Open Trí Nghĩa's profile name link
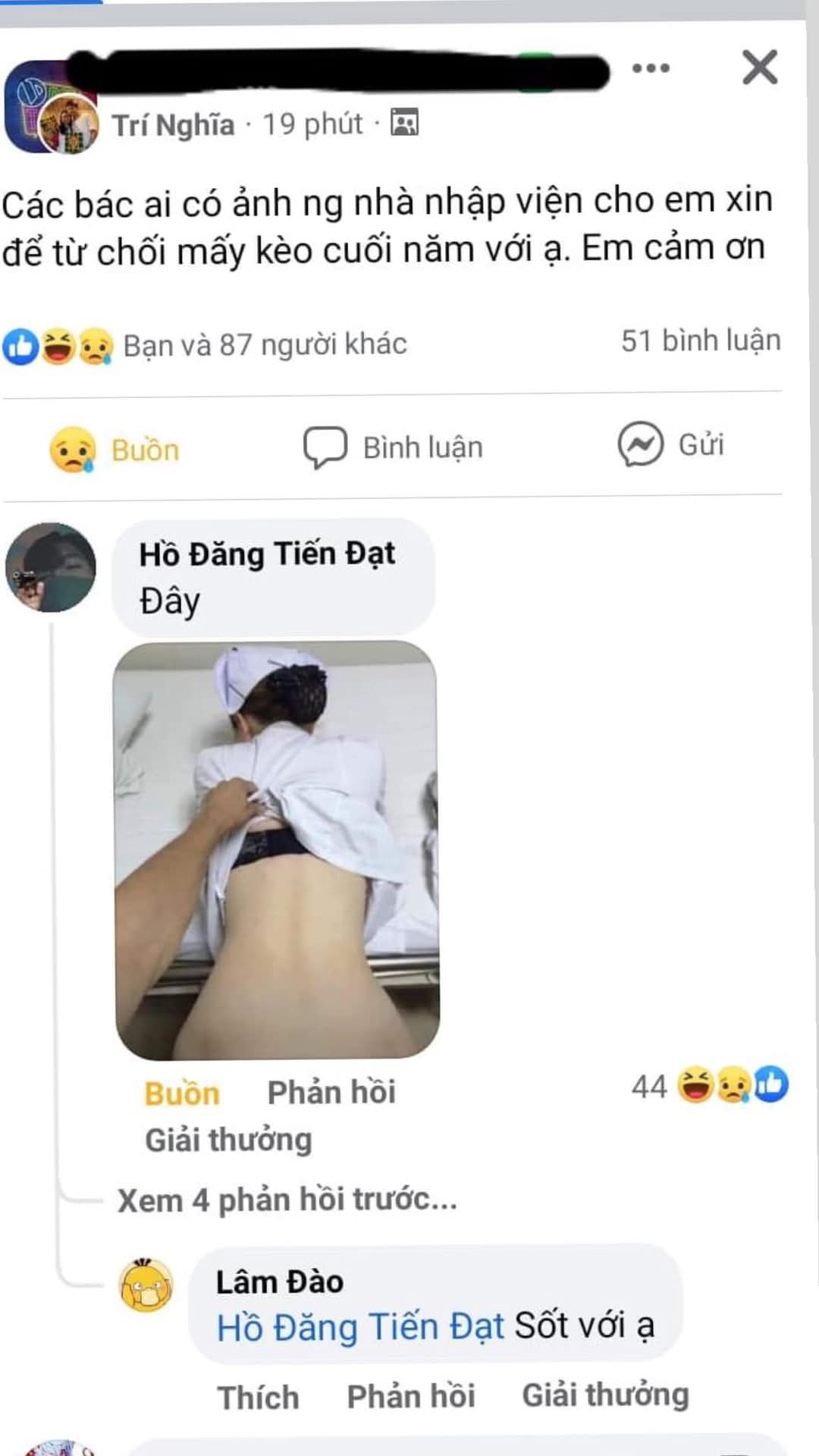This screenshot has width=819, height=1456. click(x=174, y=125)
